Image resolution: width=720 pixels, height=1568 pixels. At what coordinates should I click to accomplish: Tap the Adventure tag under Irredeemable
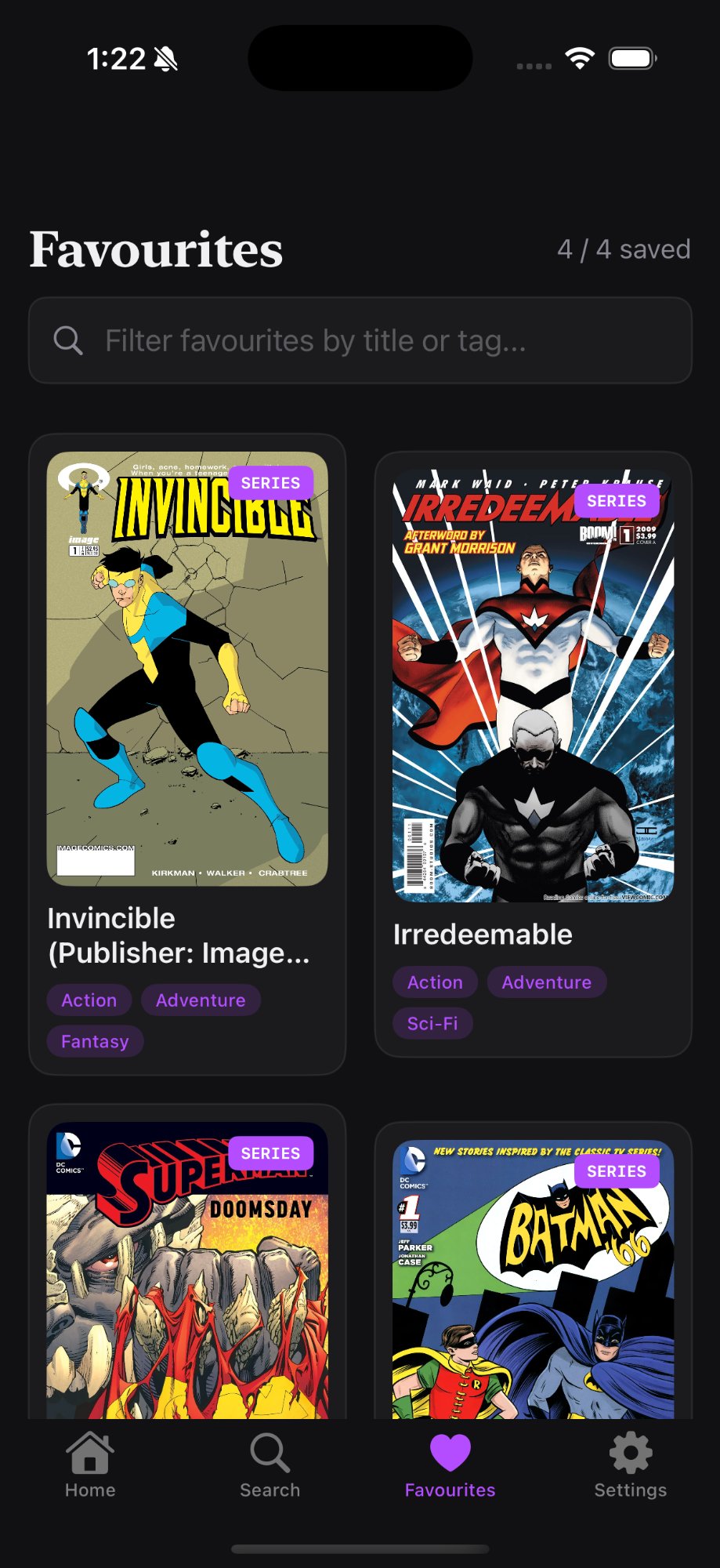(547, 982)
